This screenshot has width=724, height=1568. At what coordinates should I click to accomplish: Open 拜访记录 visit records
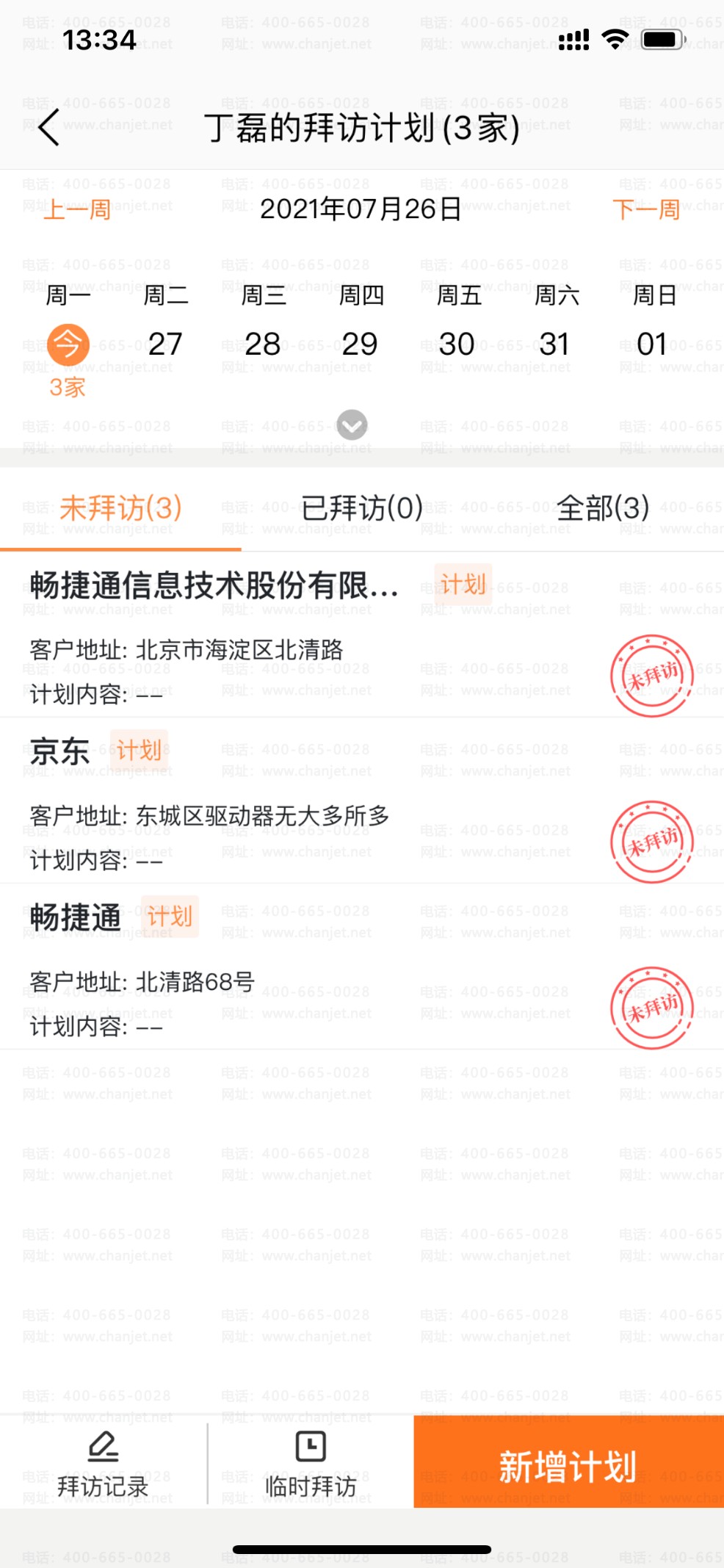point(103,1464)
